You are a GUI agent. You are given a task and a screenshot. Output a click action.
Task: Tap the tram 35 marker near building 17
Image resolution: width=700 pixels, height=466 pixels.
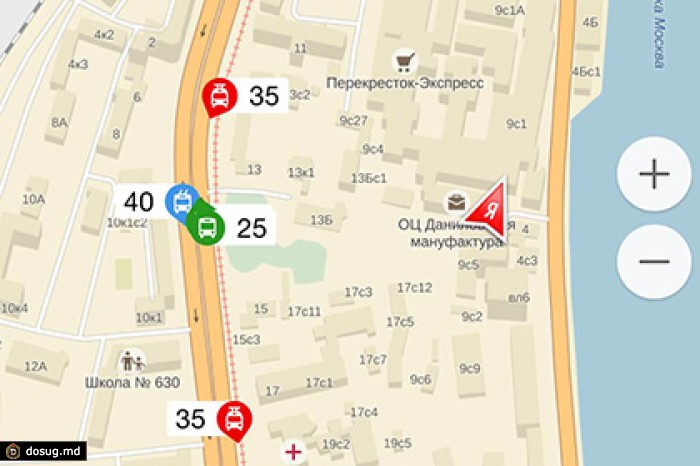(x=235, y=418)
